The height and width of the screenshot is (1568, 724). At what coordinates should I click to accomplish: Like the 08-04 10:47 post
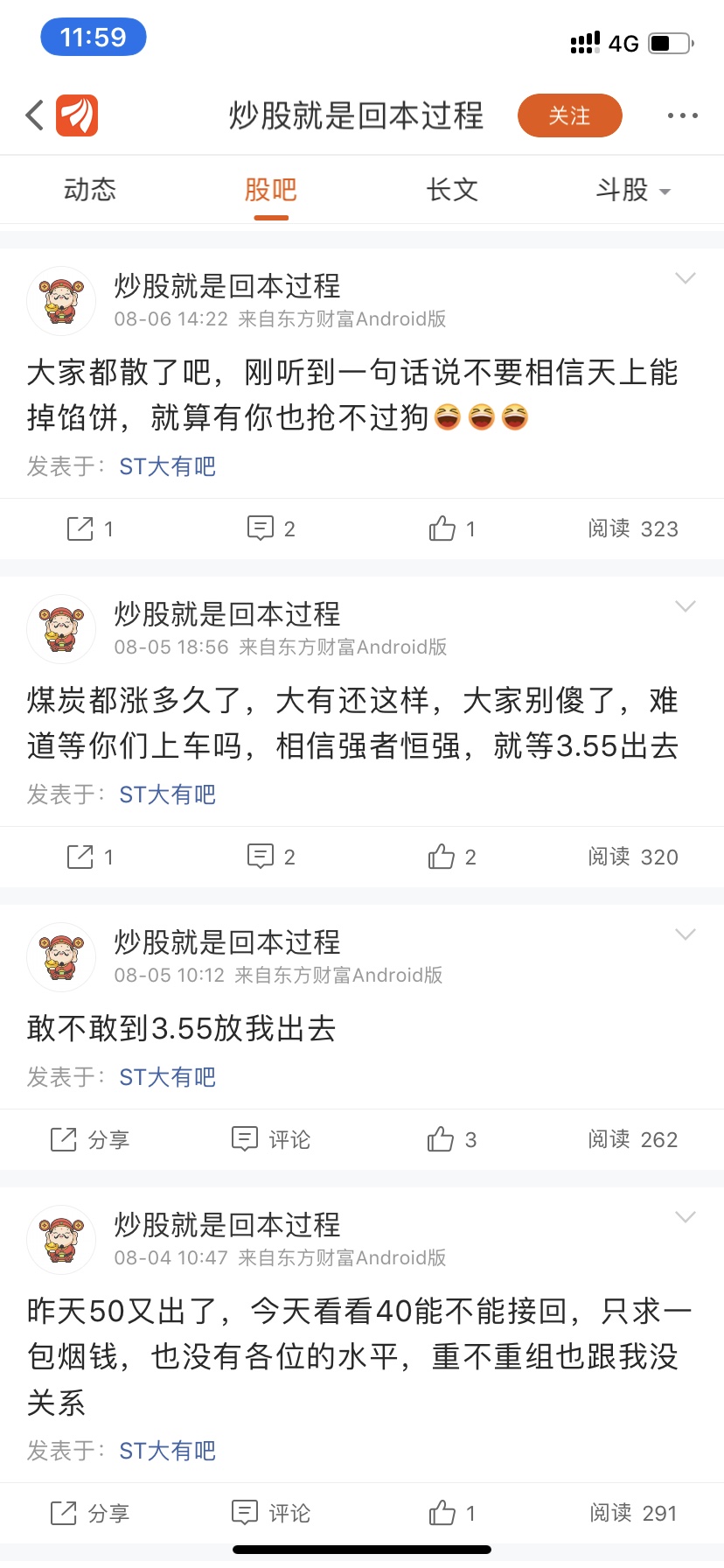(452, 1513)
